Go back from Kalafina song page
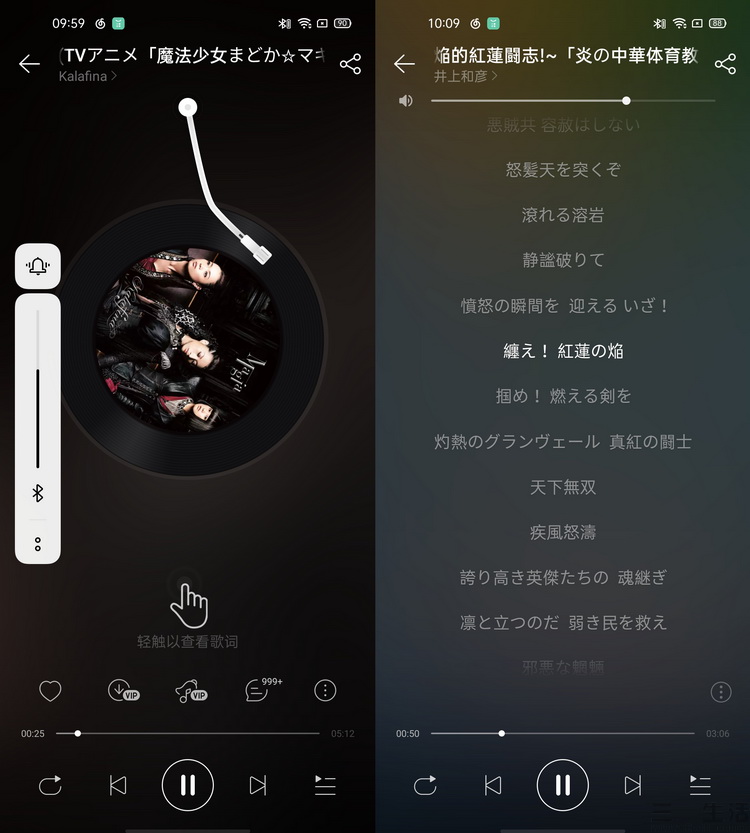This screenshot has width=750, height=833. 28,64
